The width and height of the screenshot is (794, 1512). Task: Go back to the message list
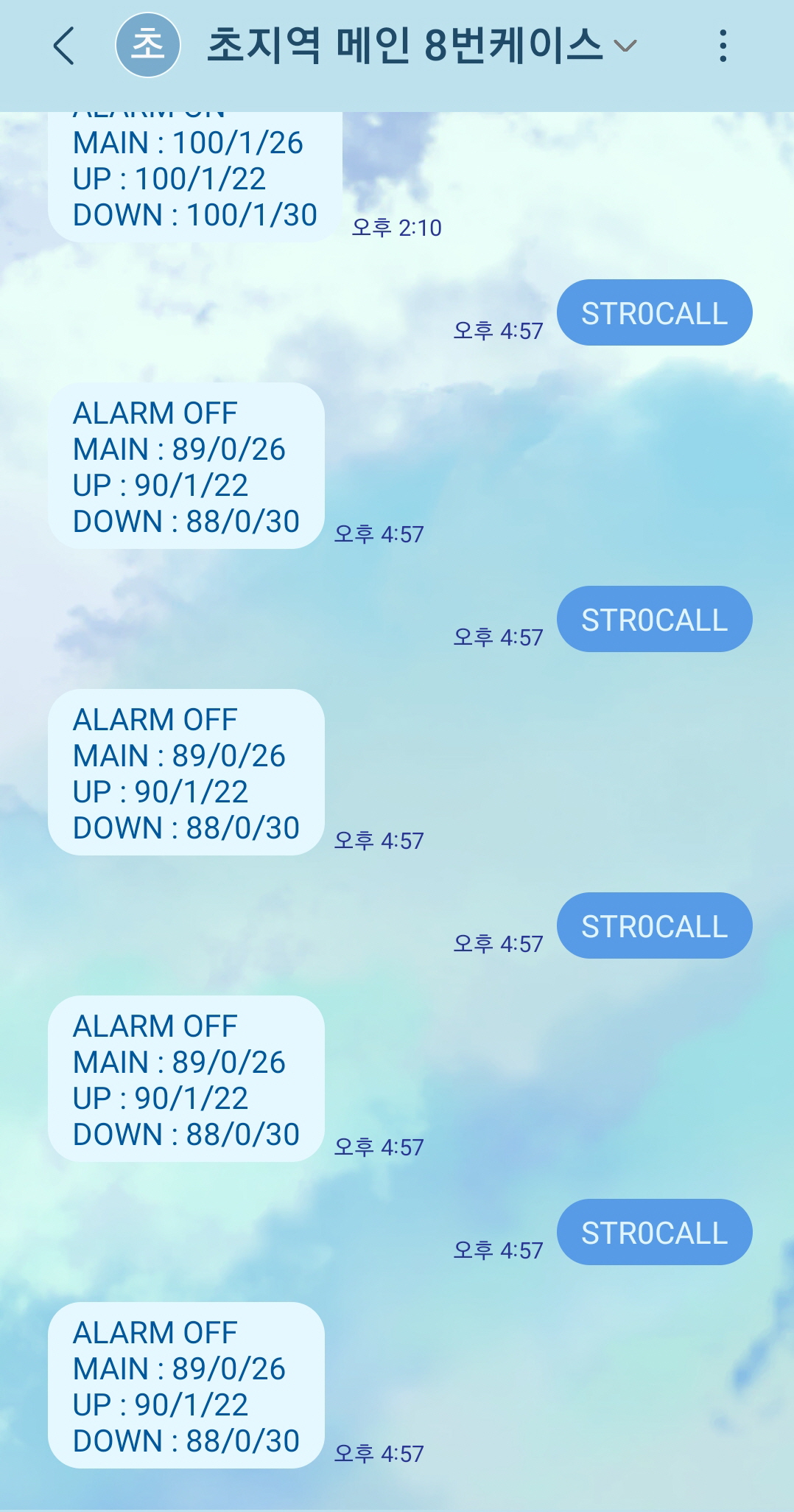tap(65, 46)
